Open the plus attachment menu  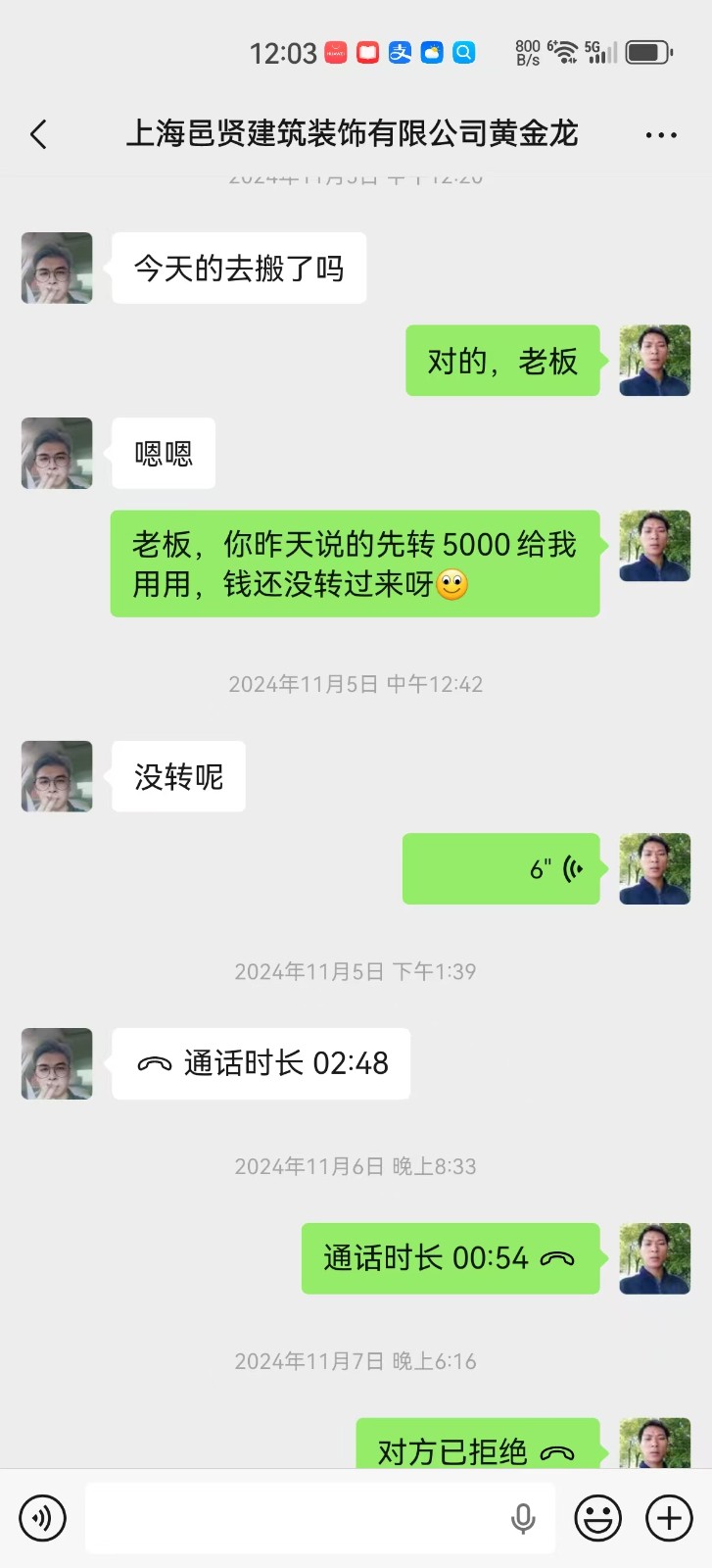pyautogui.click(x=669, y=1518)
